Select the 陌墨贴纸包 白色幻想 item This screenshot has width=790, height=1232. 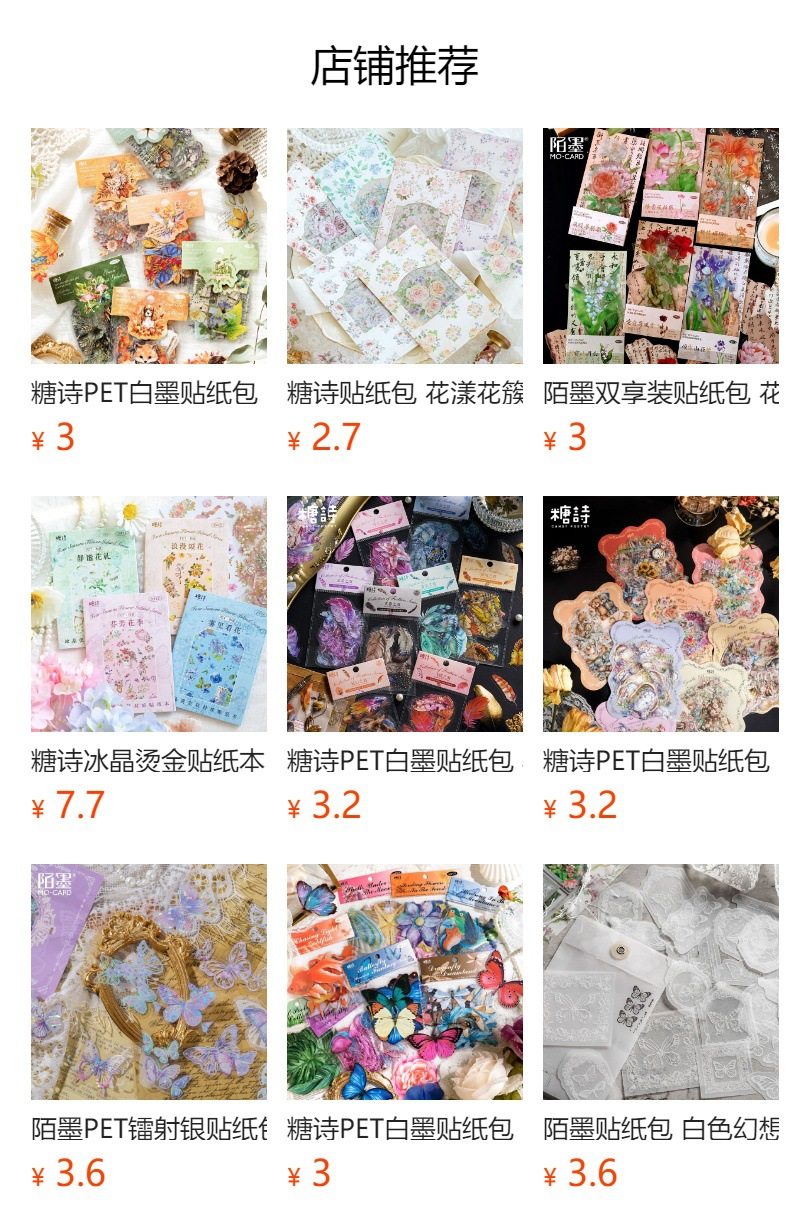pyautogui.click(x=660, y=982)
